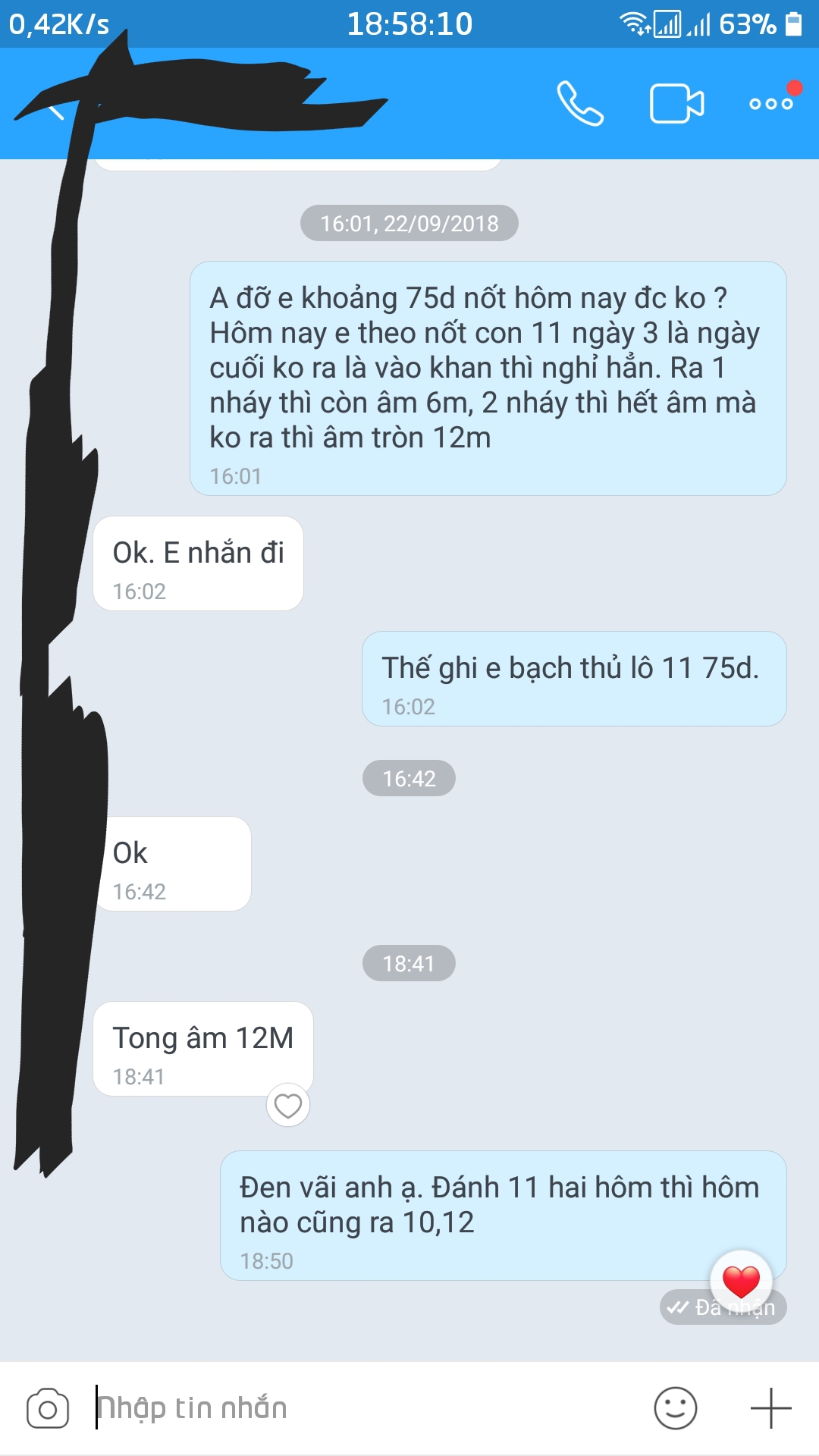This screenshot has width=819, height=1456.
Task: Open the emoji sticker picker
Action: 675,1408
